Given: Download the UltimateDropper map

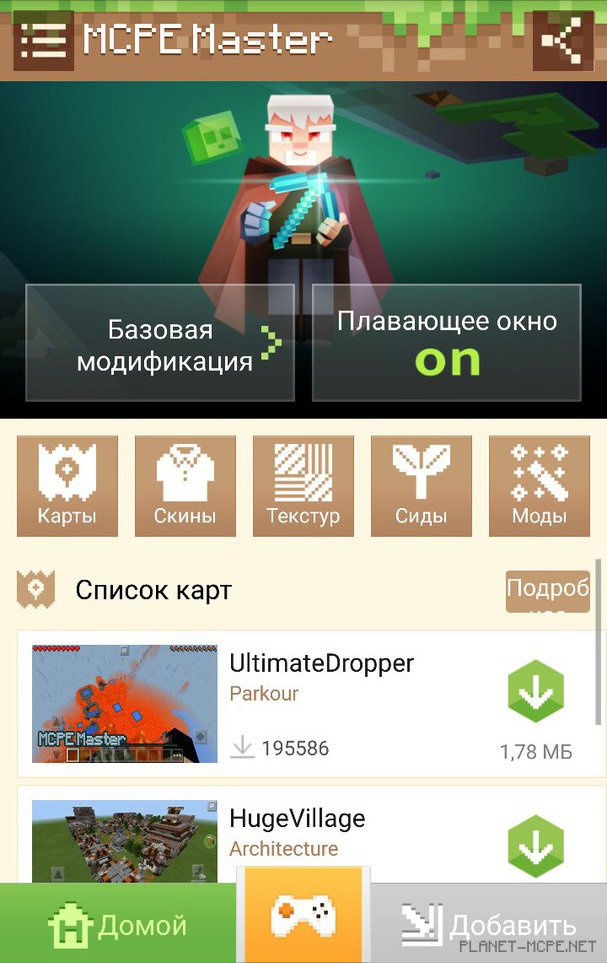Looking at the screenshot, I should coord(535,691).
